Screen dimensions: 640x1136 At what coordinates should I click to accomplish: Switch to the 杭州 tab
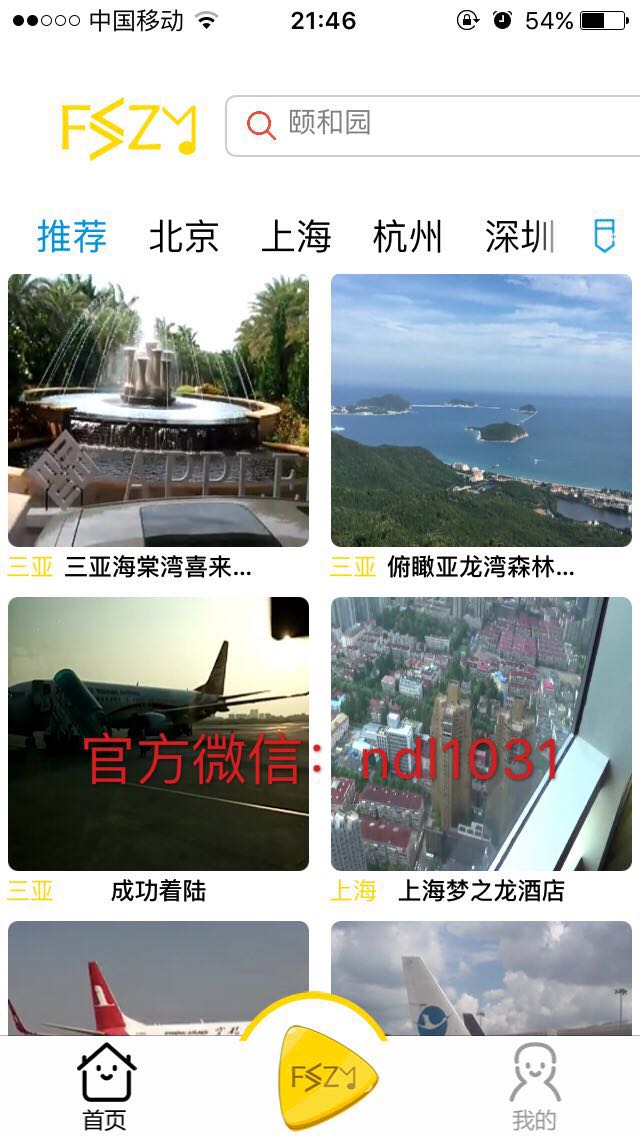coord(407,237)
